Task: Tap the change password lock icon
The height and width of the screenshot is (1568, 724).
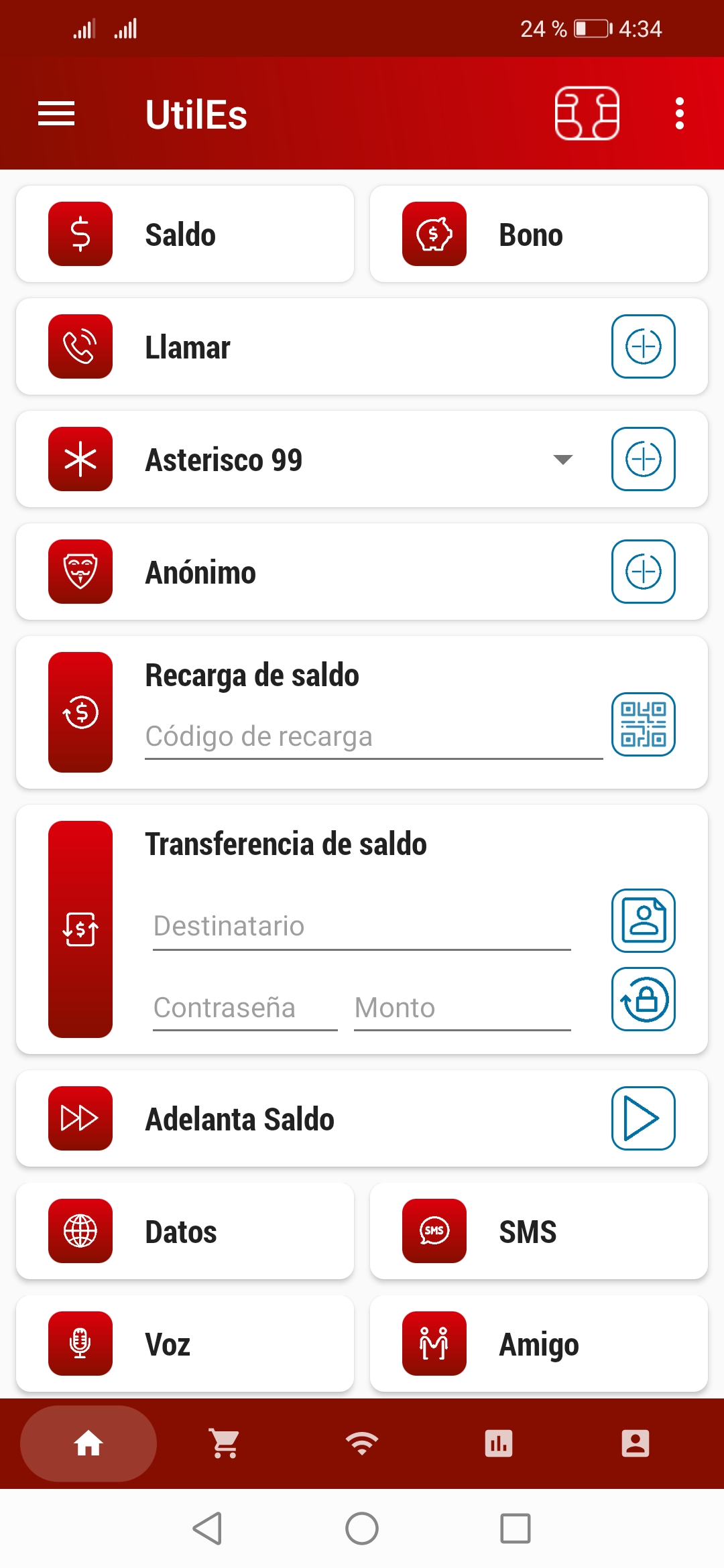Action: click(643, 999)
